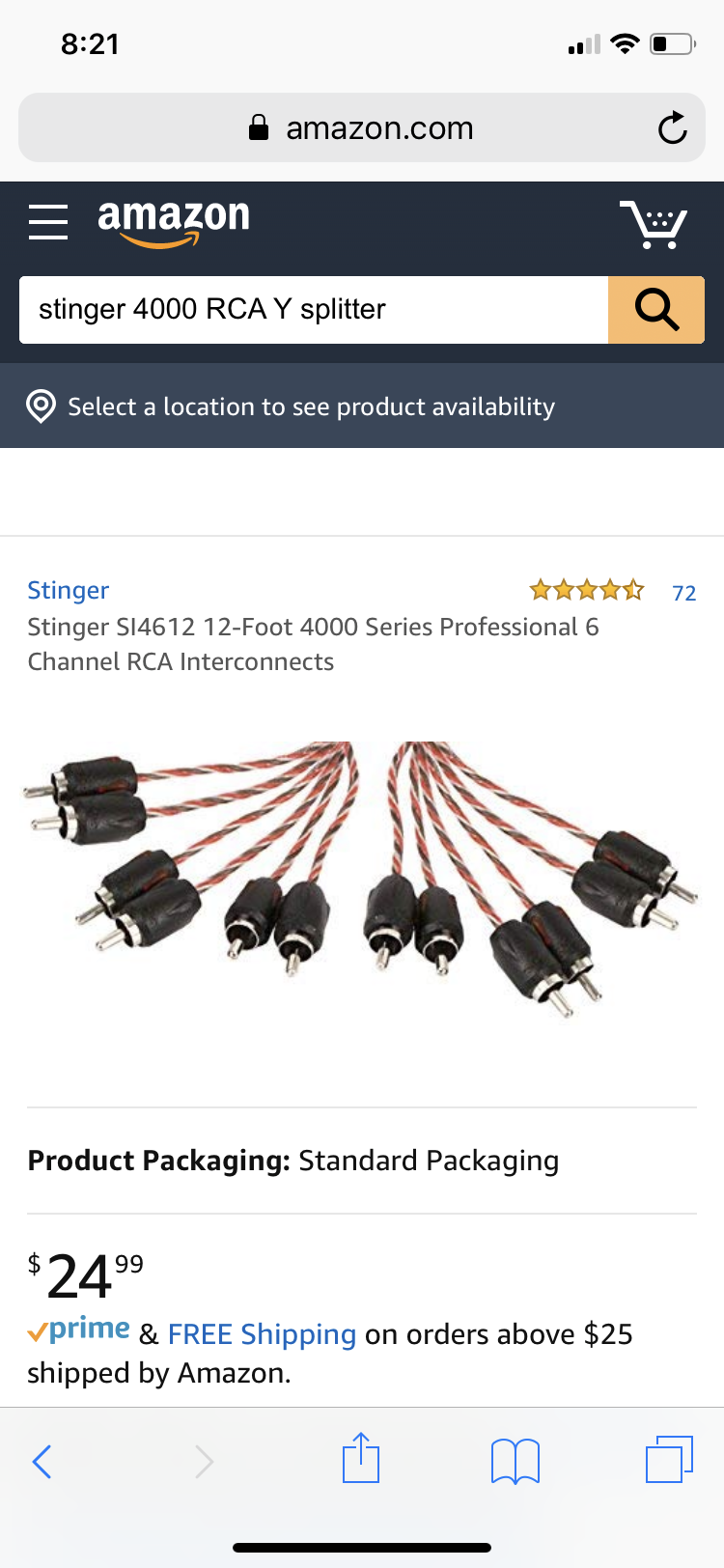Viewport: 724px width, 1568px height.
Task: Submit search with the magnifier button
Action: point(656,310)
